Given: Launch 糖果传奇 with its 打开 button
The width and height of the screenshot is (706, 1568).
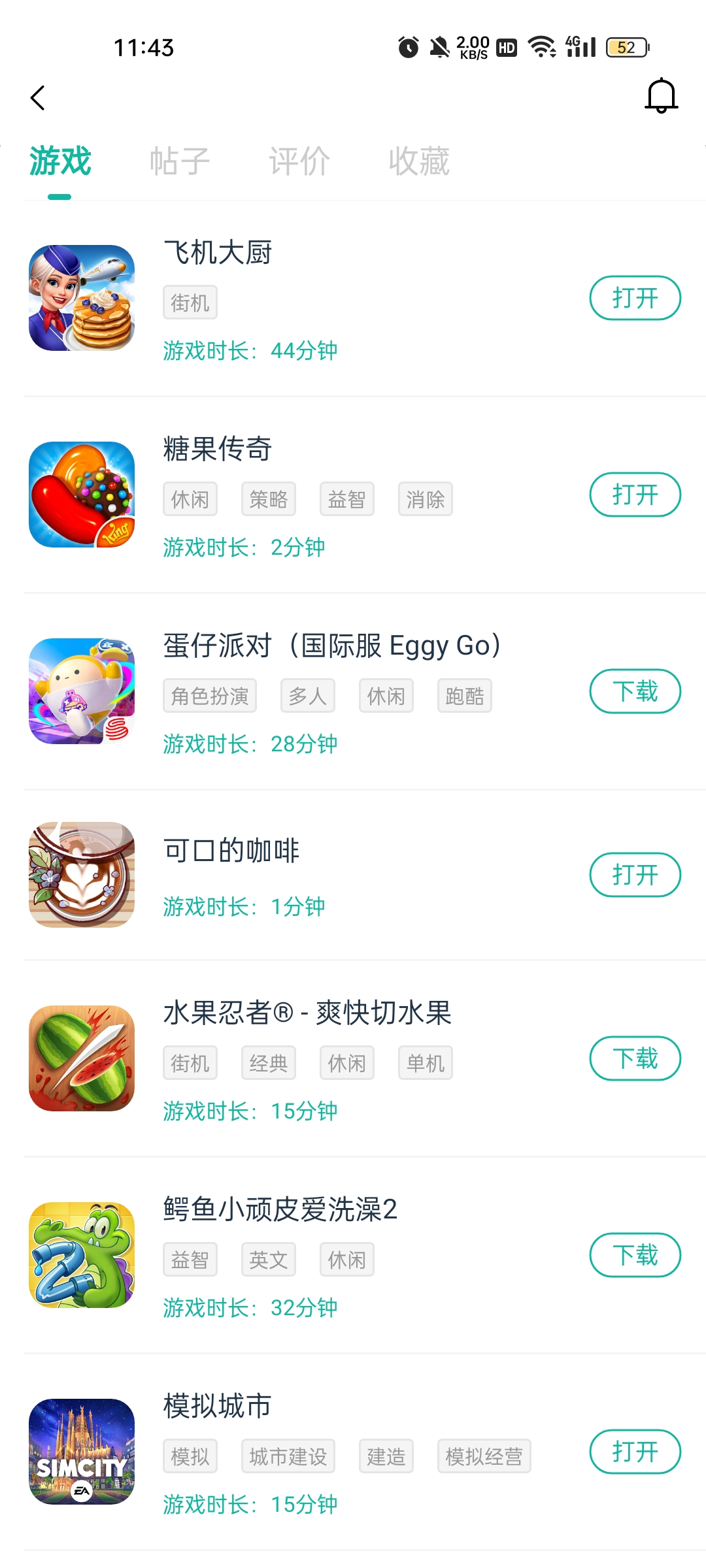Looking at the screenshot, I should [635, 495].
